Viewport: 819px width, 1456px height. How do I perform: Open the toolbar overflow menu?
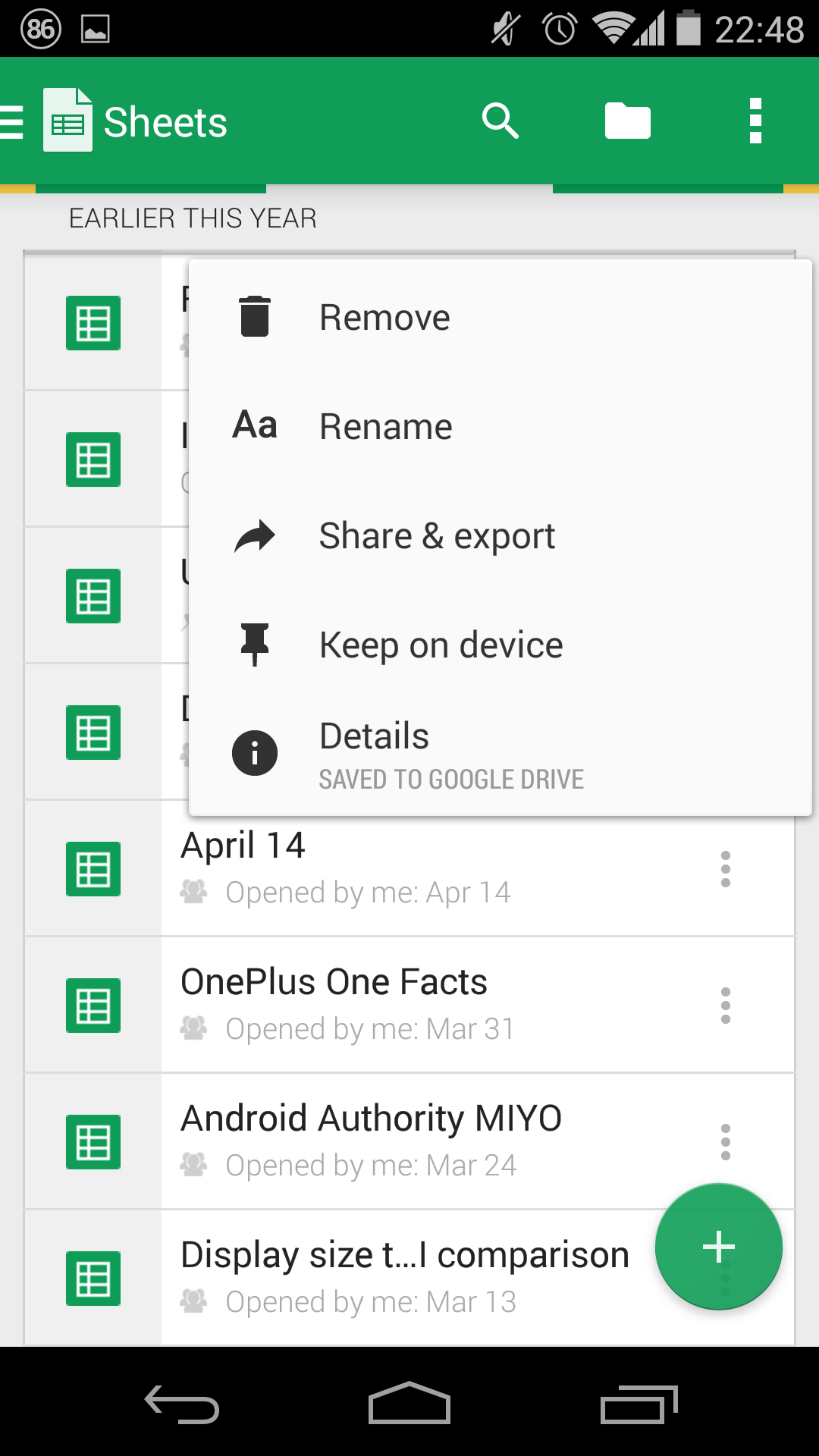point(755,121)
